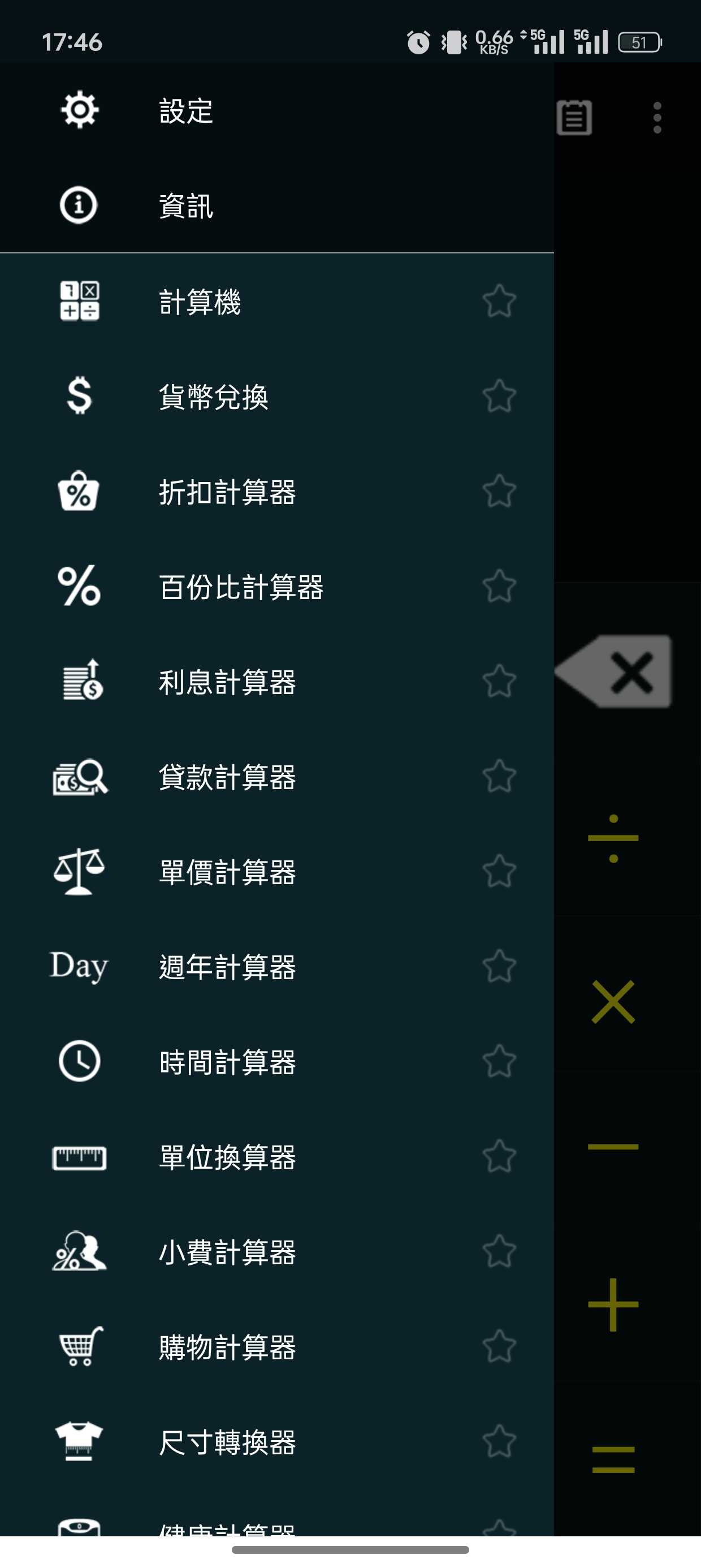Star the 貸款計算器 loan calculator
This screenshot has width=701, height=1568.
click(500, 776)
